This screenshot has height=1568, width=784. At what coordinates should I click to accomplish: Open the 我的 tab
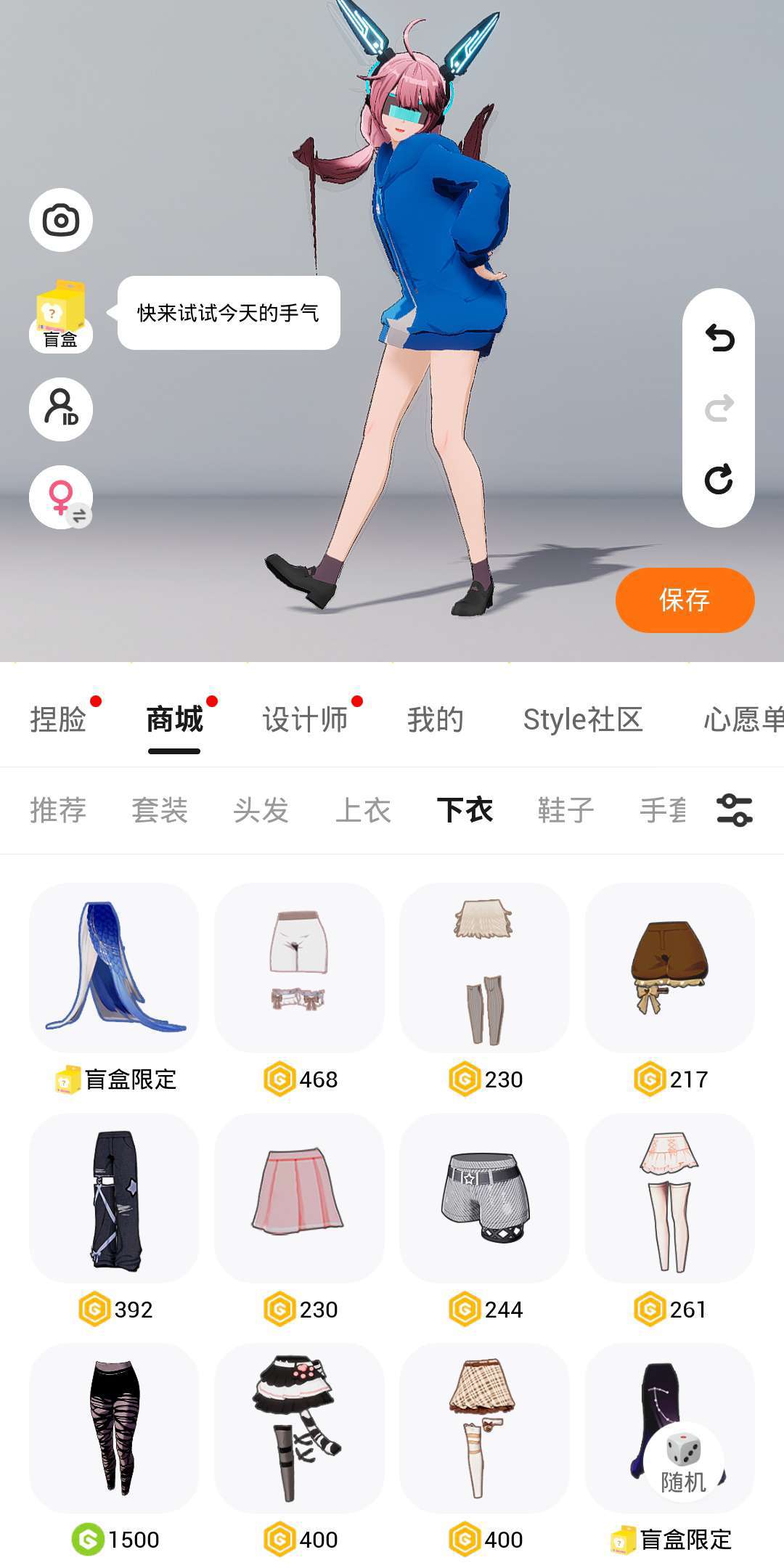[x=436, y=720]
